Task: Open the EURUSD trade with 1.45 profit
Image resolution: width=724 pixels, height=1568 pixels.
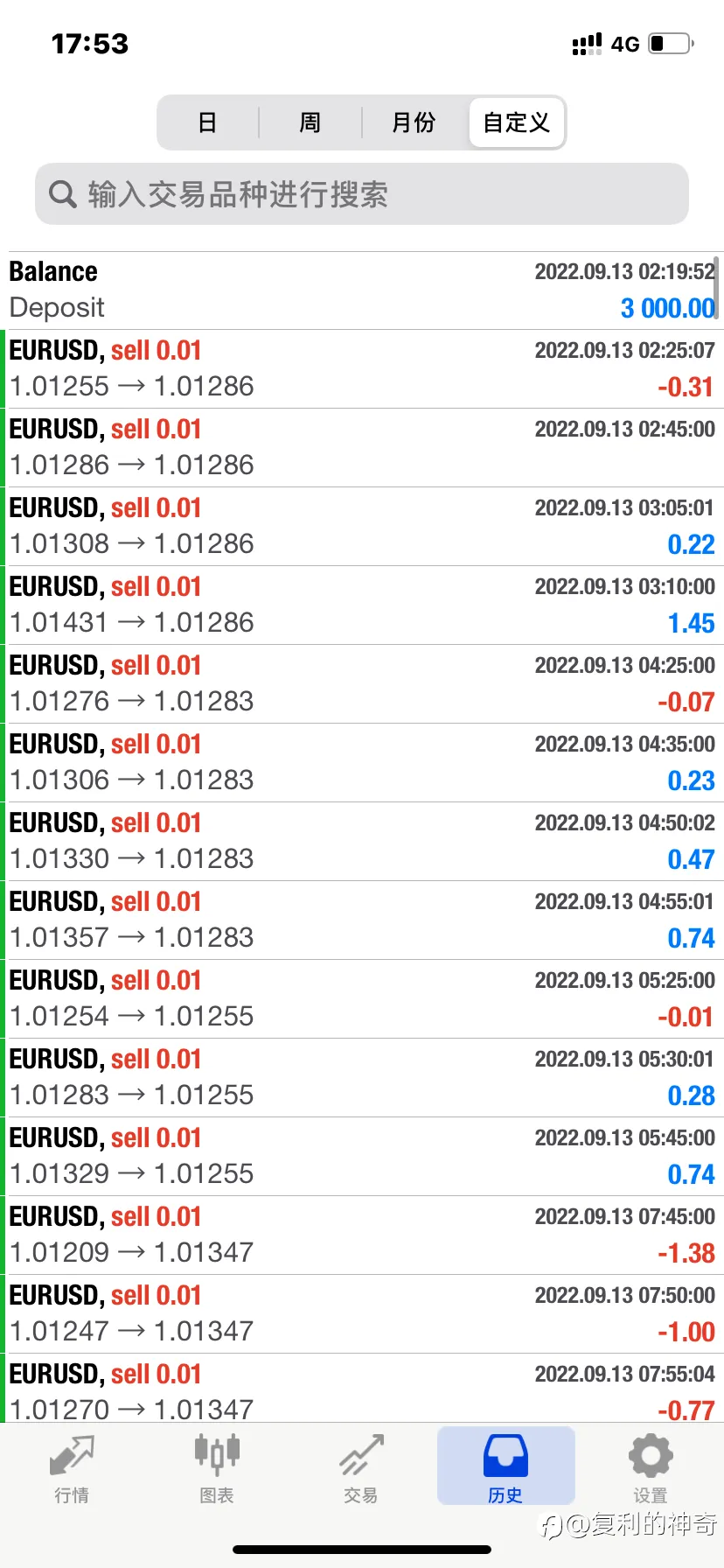Action: (362, 605)
